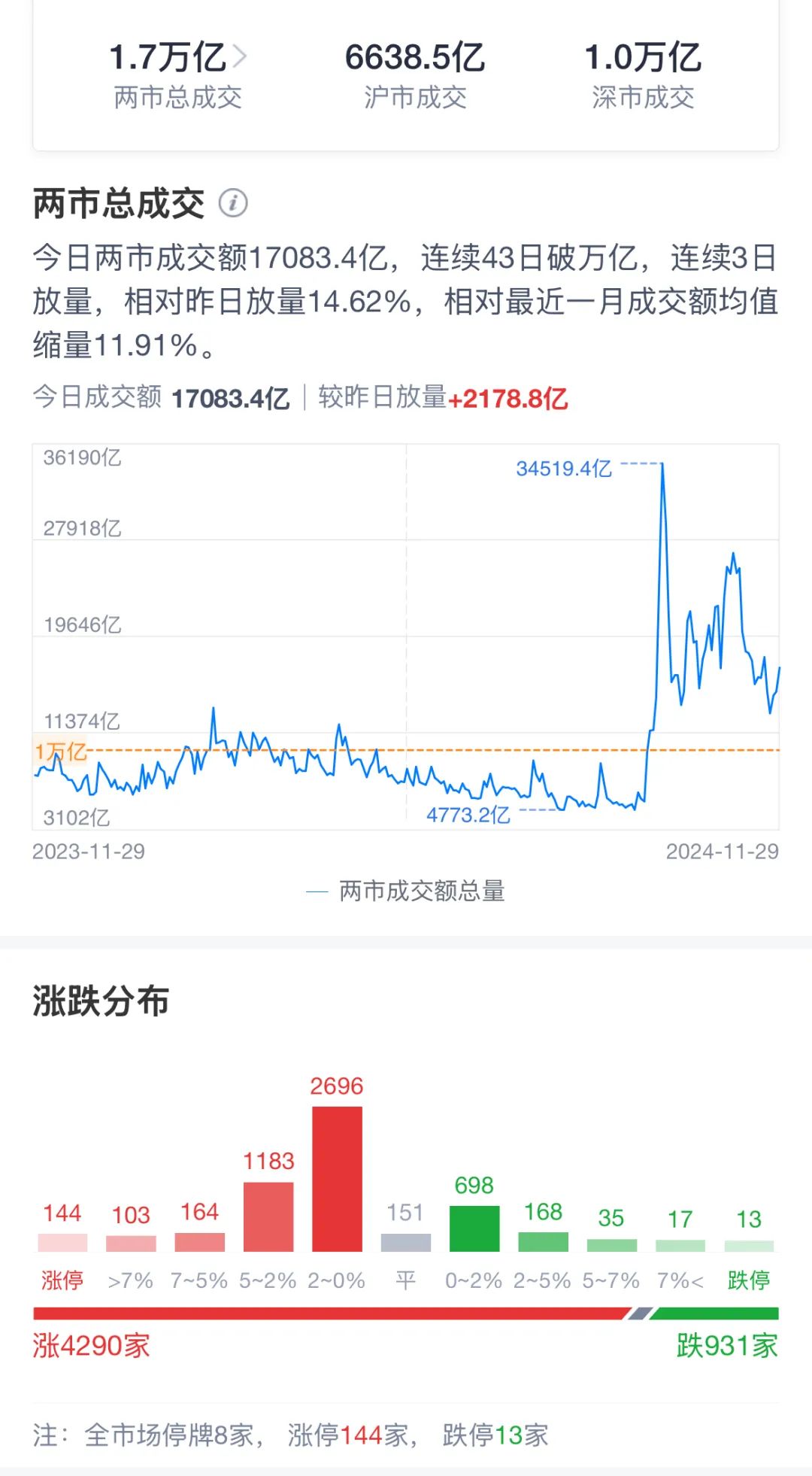
Task: Click the 4773.2亿 low point label
Action: pyautogui.click(x=467, y=814)
